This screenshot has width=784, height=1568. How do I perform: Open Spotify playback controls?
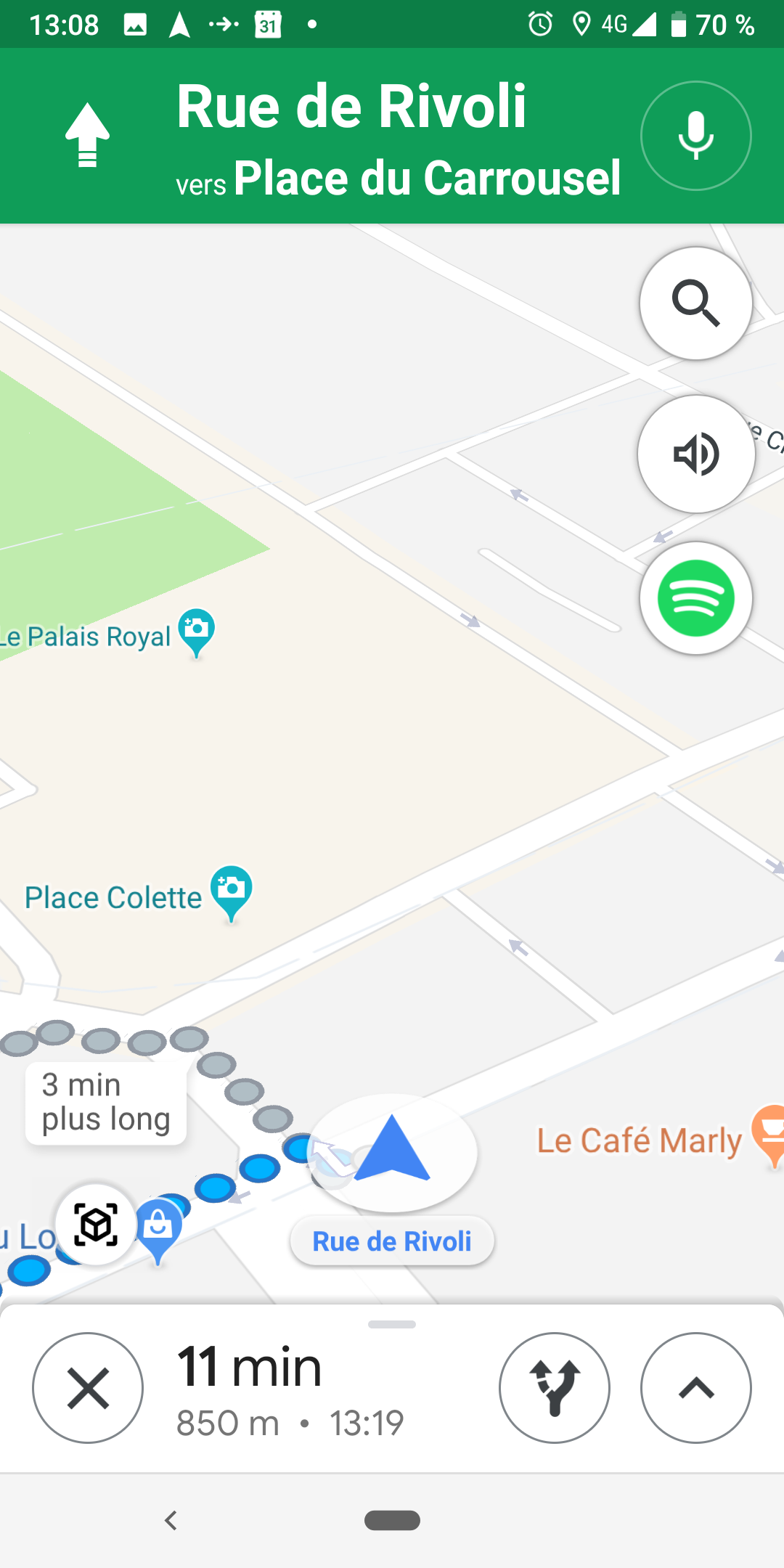[695, 597]
